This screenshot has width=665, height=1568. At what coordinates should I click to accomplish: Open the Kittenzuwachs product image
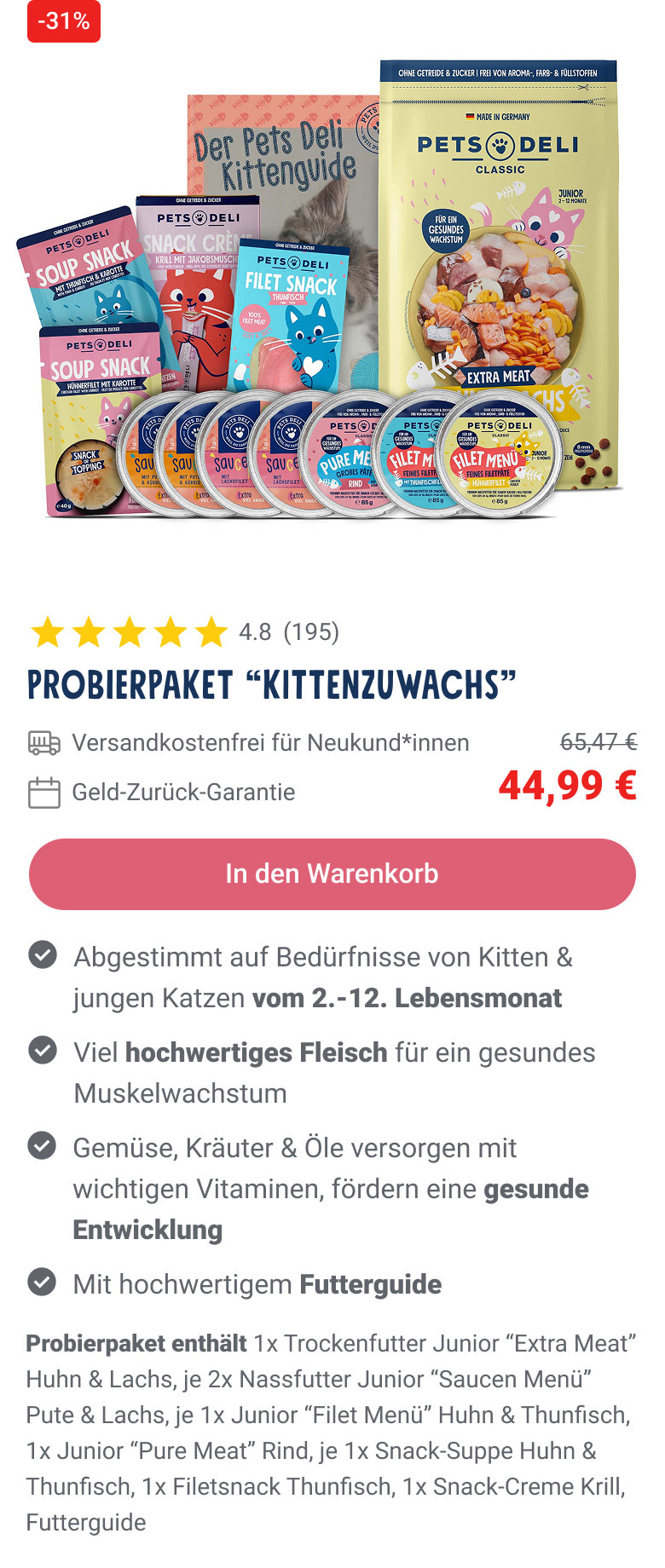pos(332,290)
